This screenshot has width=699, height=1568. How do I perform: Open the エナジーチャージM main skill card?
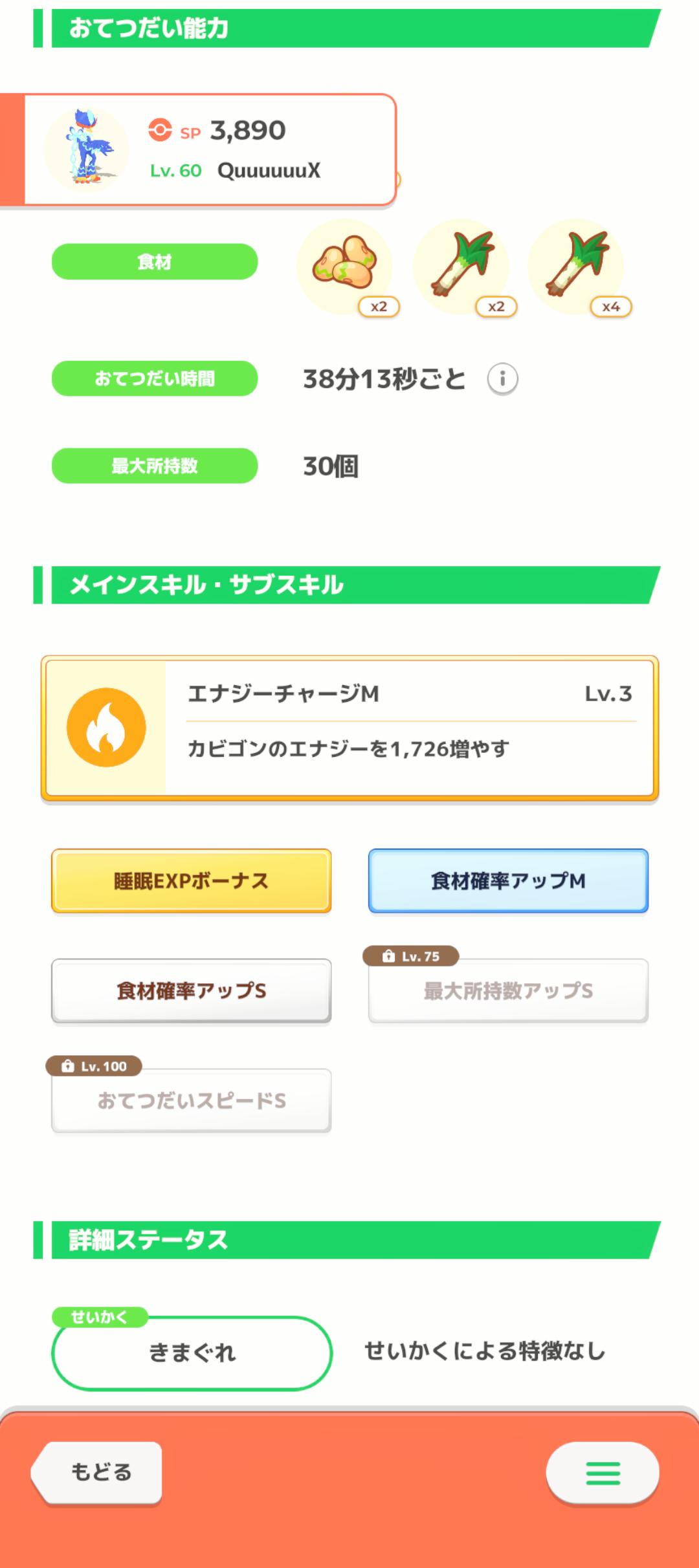pyautogui.click(x=349, y=728)
